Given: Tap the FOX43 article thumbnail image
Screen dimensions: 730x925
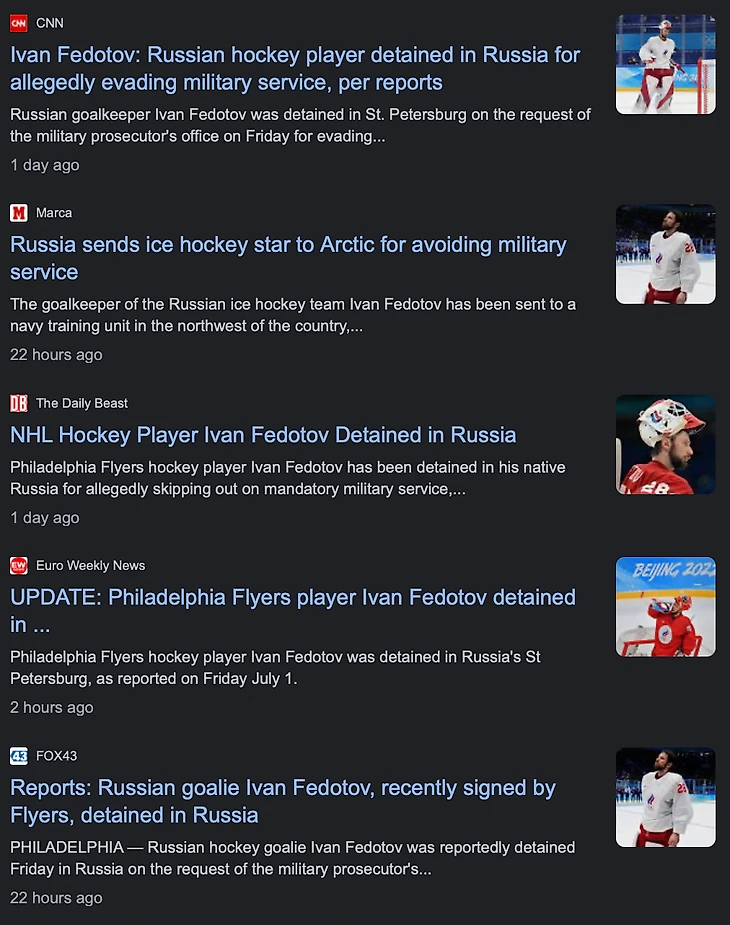Looking at the screenshot, I should 665,797.
